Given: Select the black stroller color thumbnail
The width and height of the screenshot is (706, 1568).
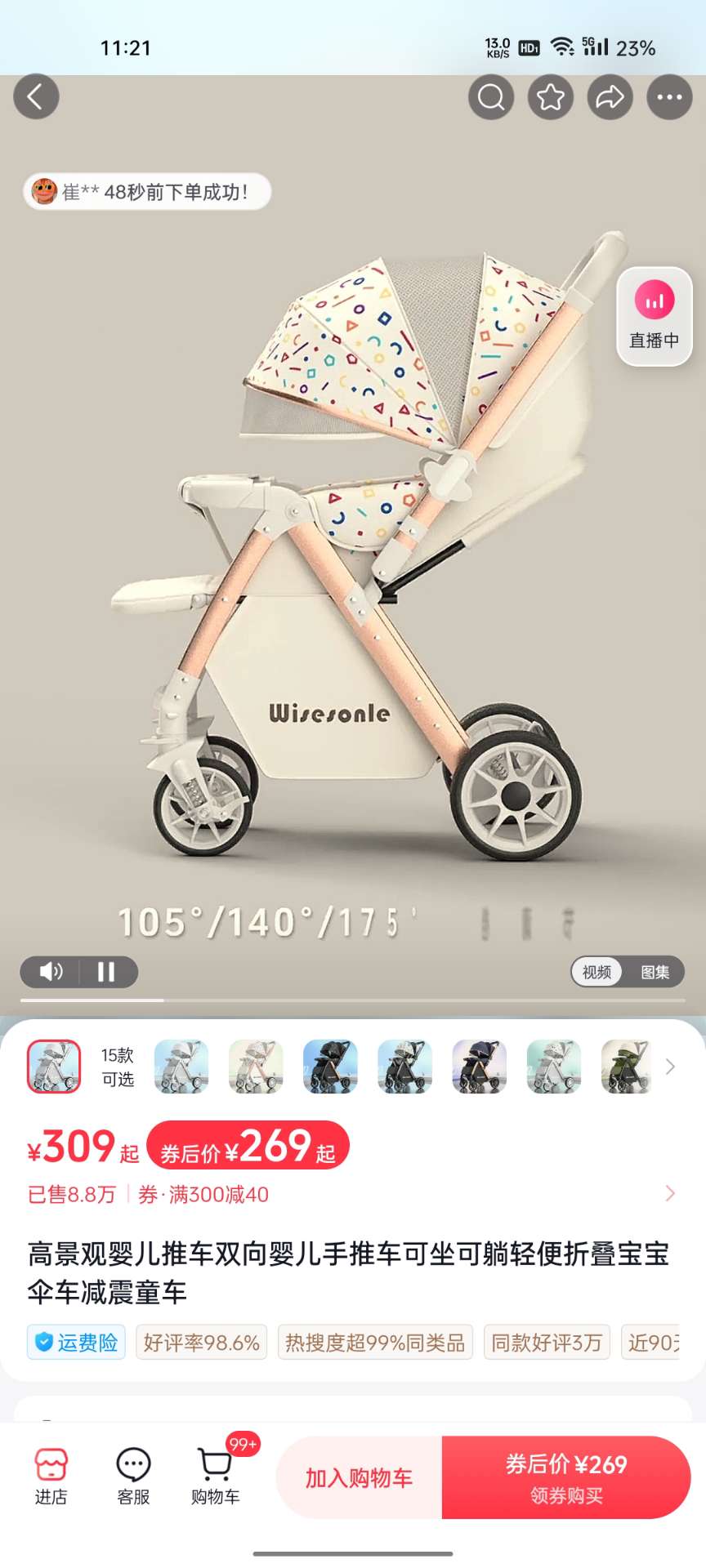Looking at the screenshot, I should click(x=330, y=1067).
